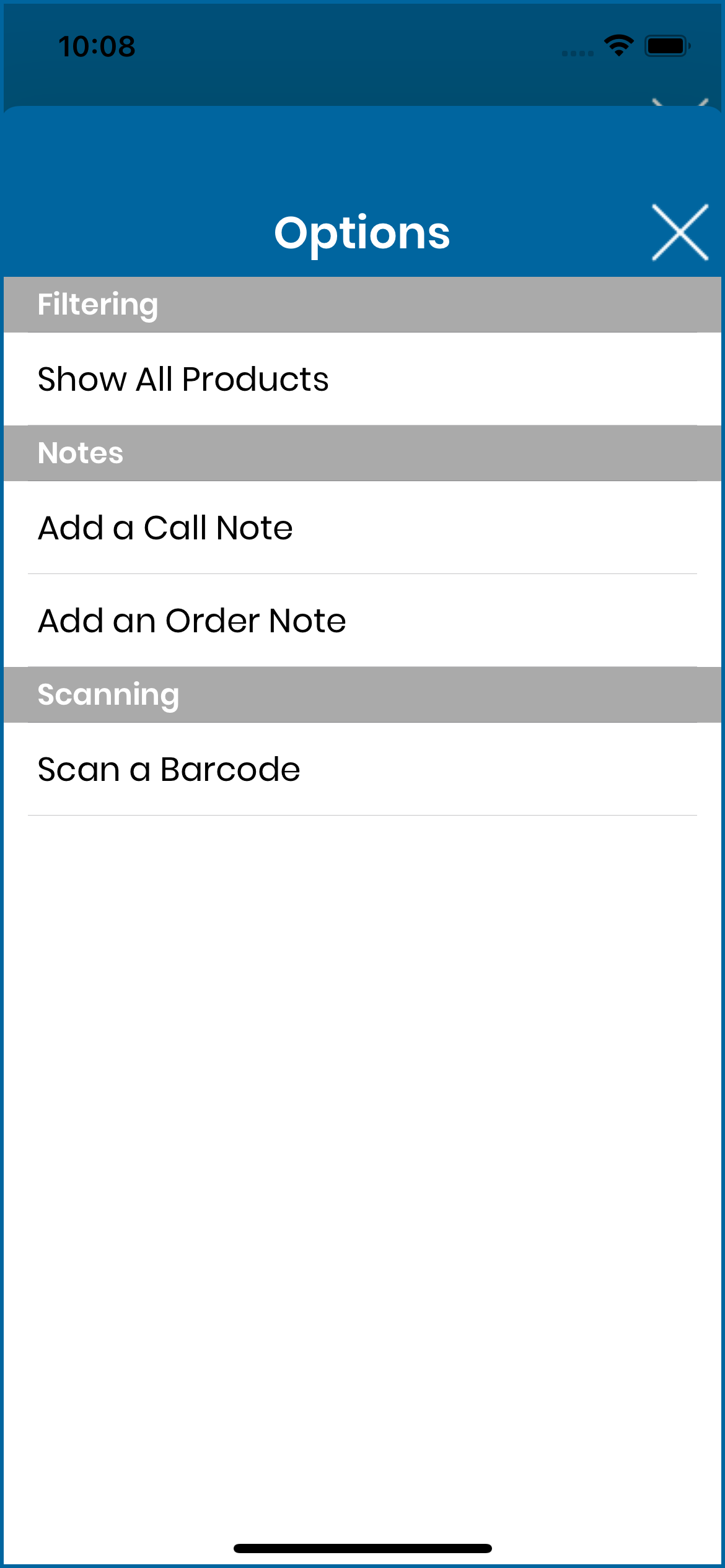Choose Add an Order Note
This screenshot has height=1568, width=725.
coord(362,621)
